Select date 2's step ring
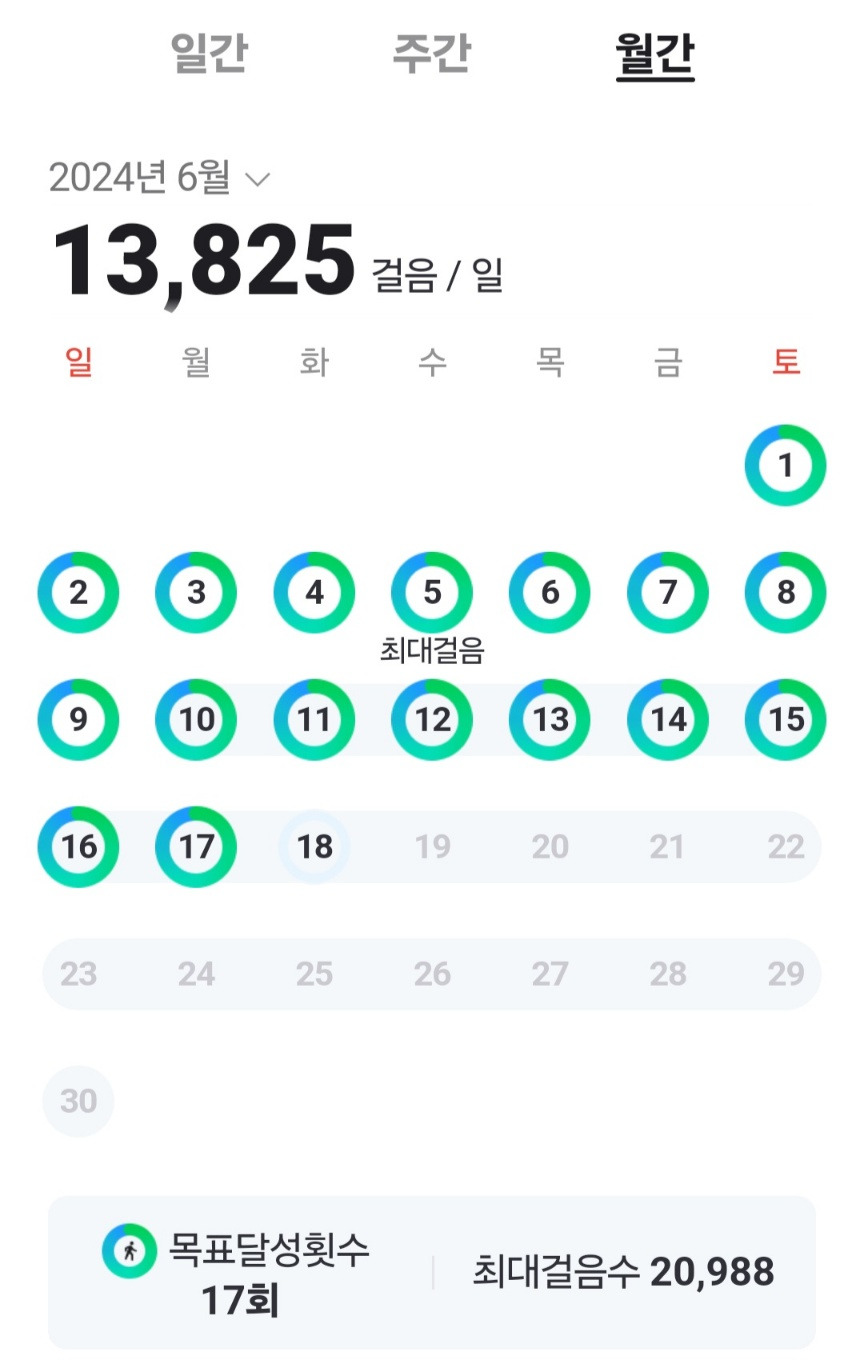The height and width of the screenshot is (1360, 864). (x=78, y=592)
